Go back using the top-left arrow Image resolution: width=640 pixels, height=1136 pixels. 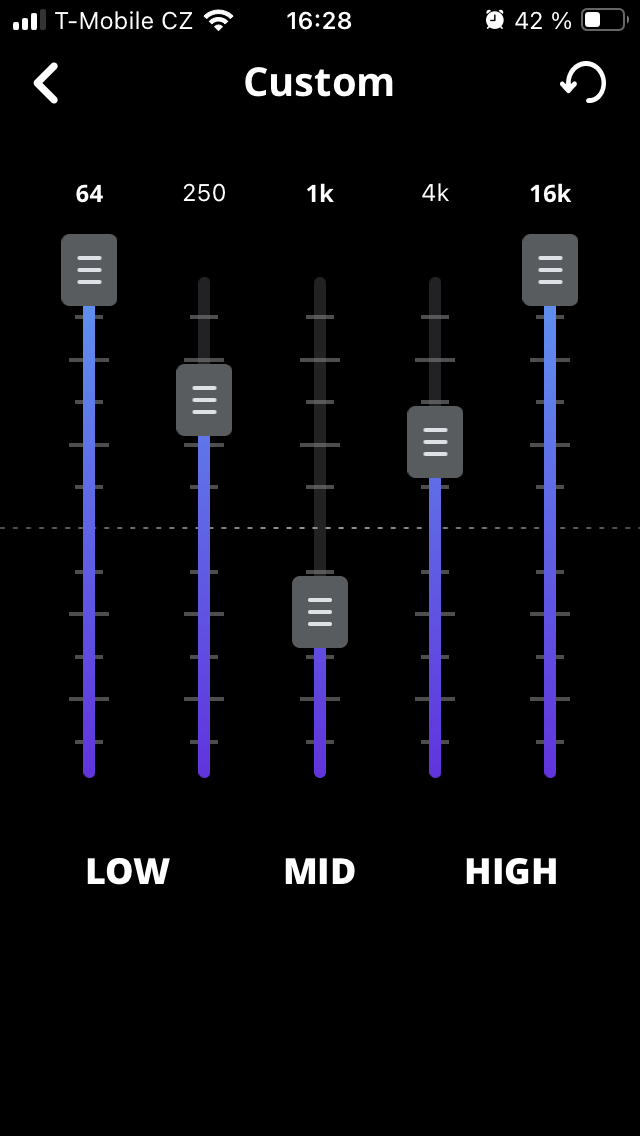pos(46,83)
